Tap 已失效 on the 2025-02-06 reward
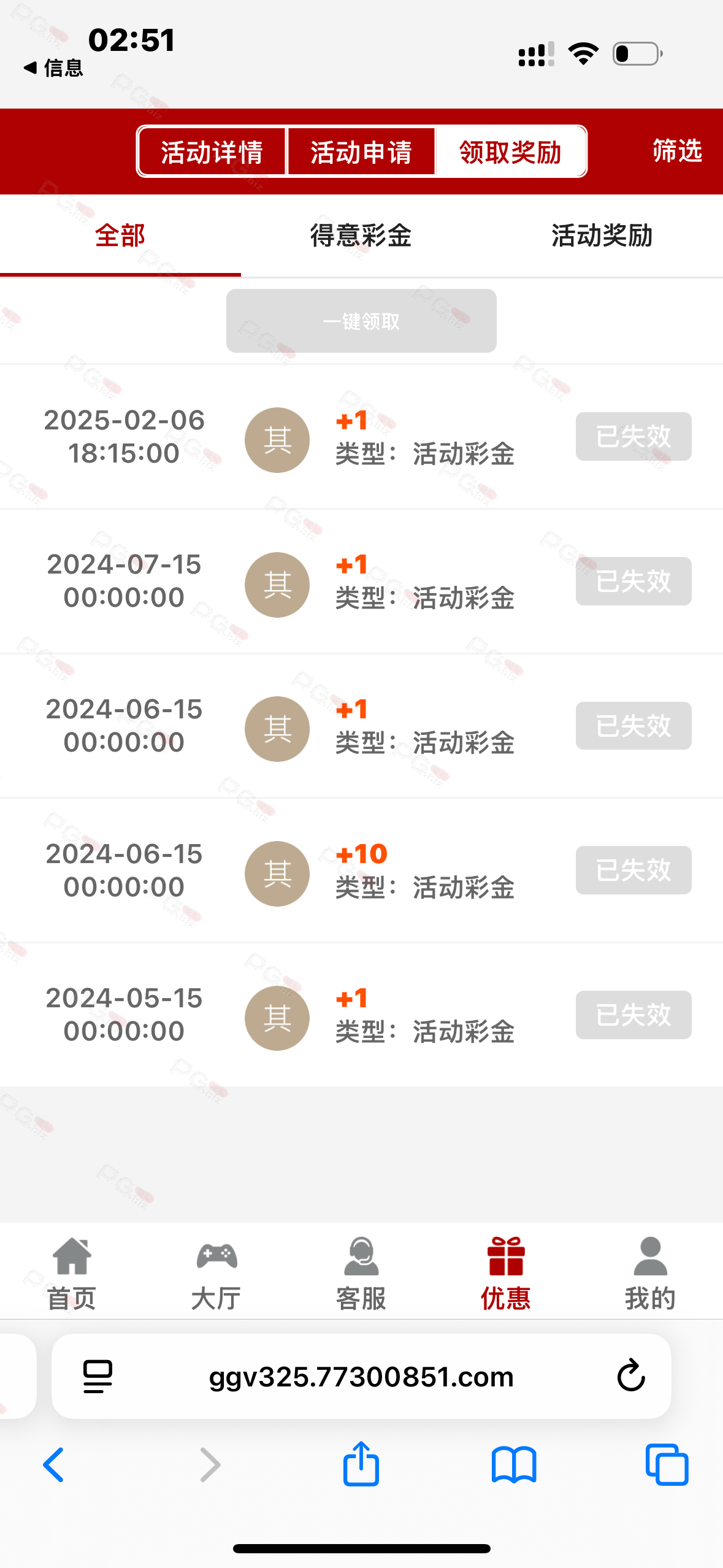 (x=633, y=436)
